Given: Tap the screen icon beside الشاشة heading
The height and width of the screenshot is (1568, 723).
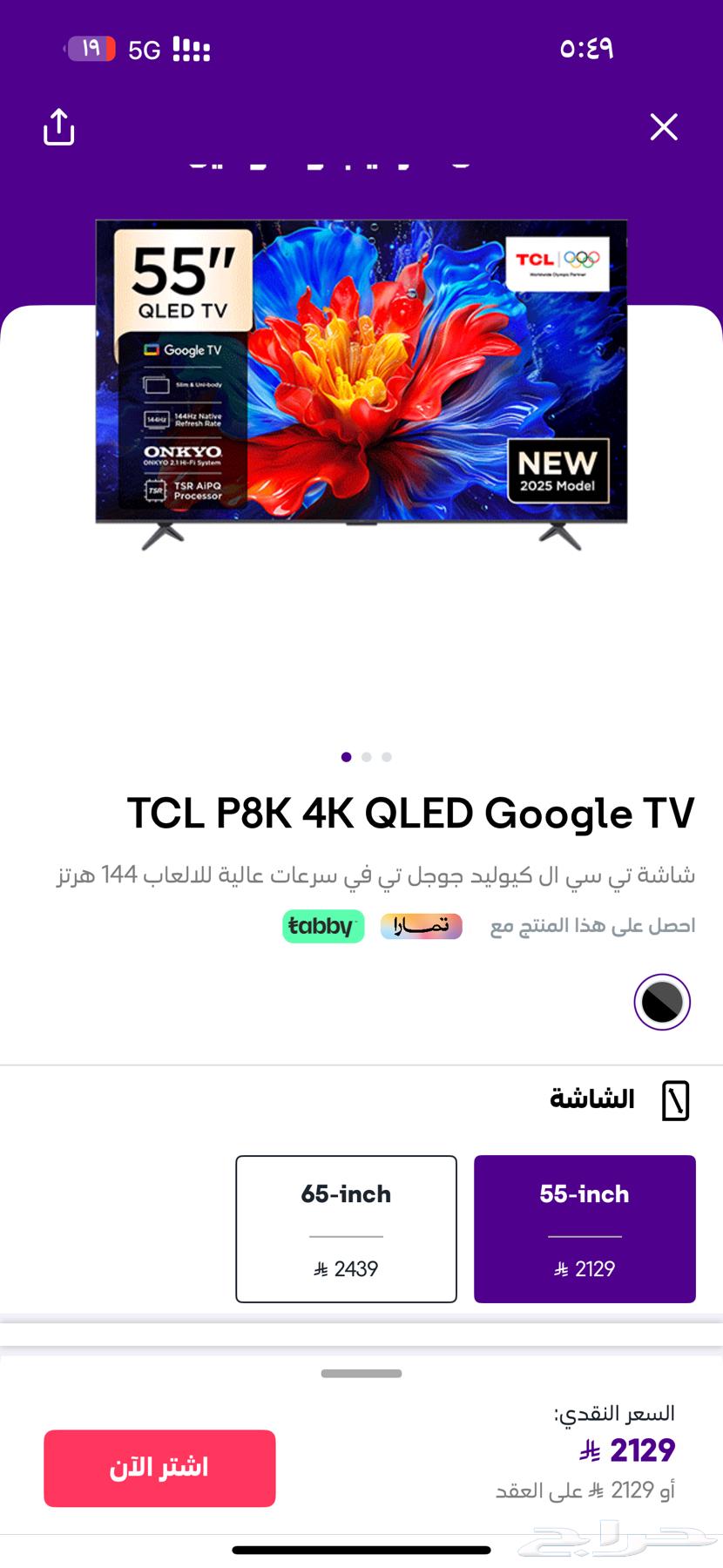Looking at the screenshot, I should click(673, 1099).
